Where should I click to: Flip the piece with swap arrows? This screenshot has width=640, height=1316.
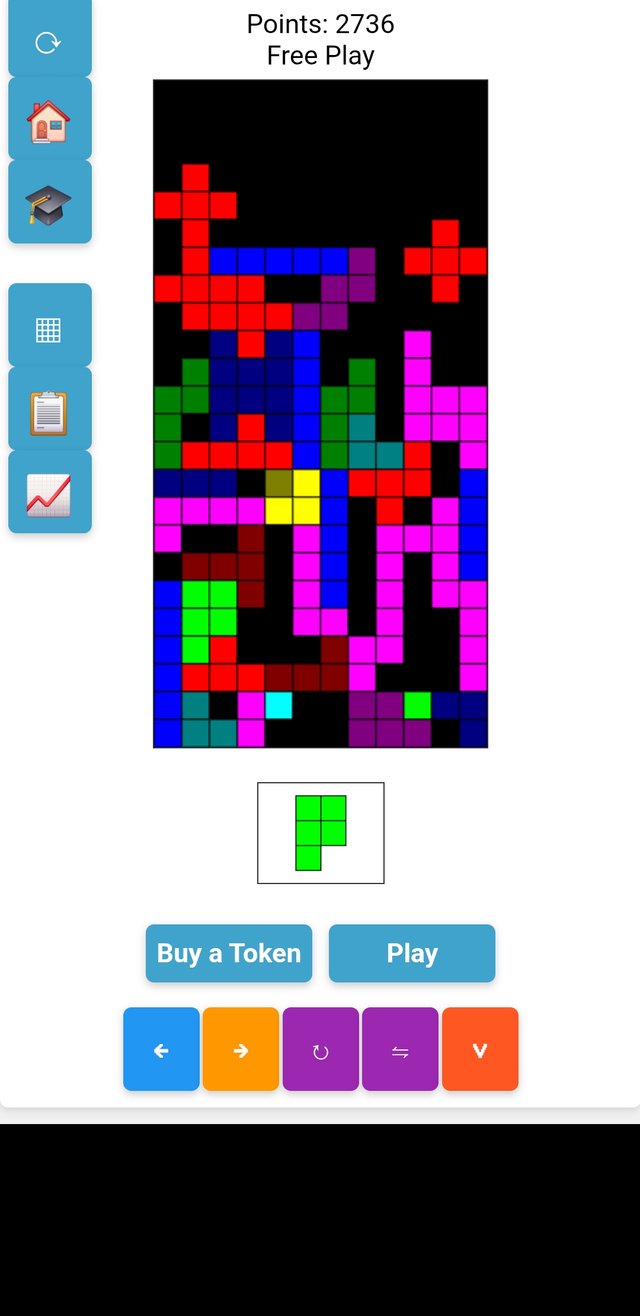(x=400, y=1050)
